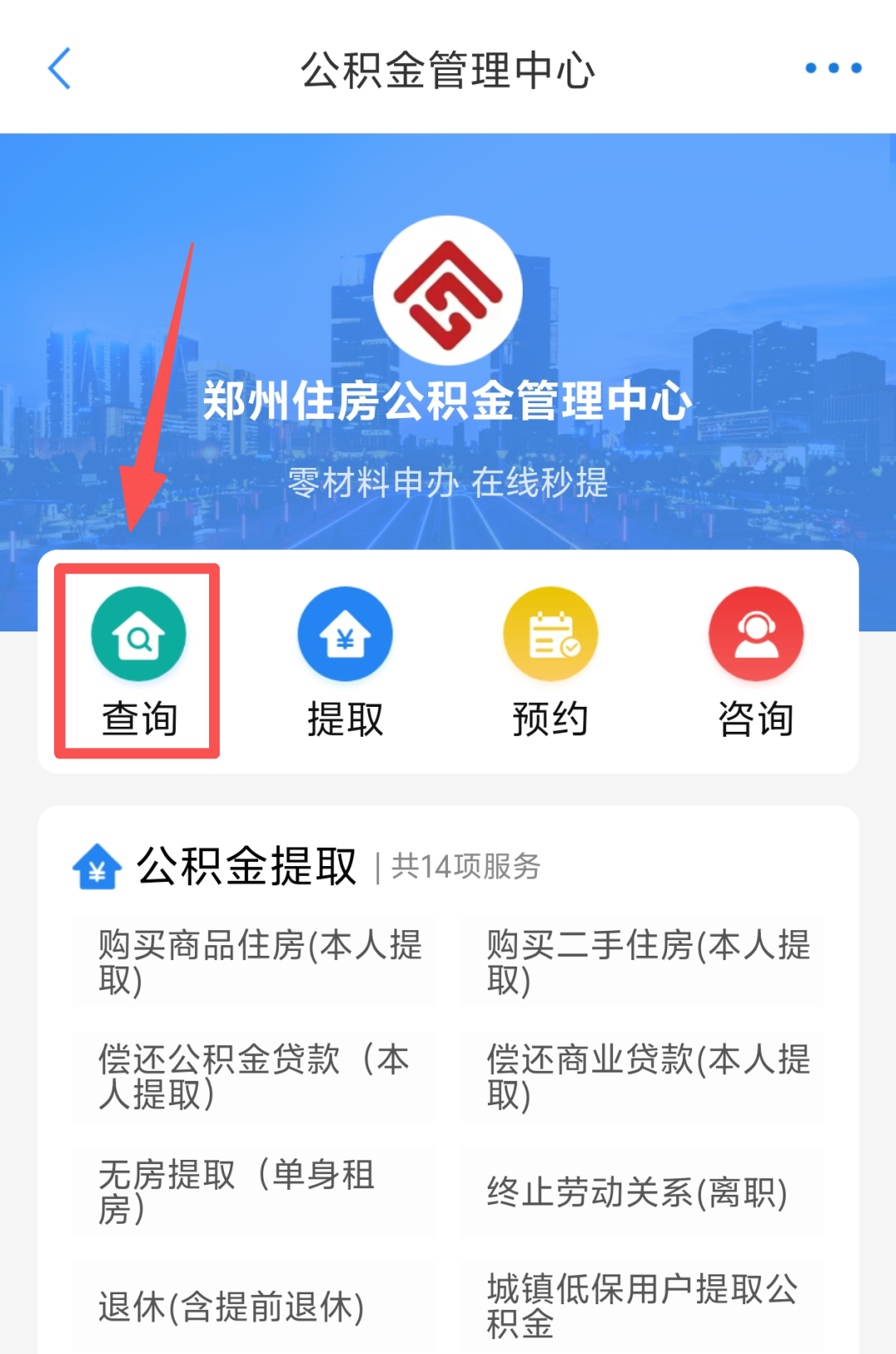Go back using the top-left arrow

point(60,69)
